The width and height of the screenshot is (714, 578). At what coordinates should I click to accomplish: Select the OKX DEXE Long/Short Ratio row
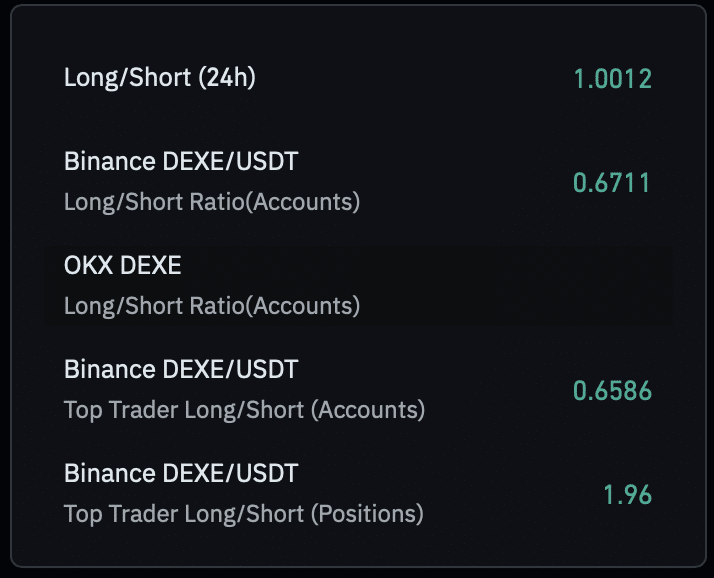coord(358,286)
